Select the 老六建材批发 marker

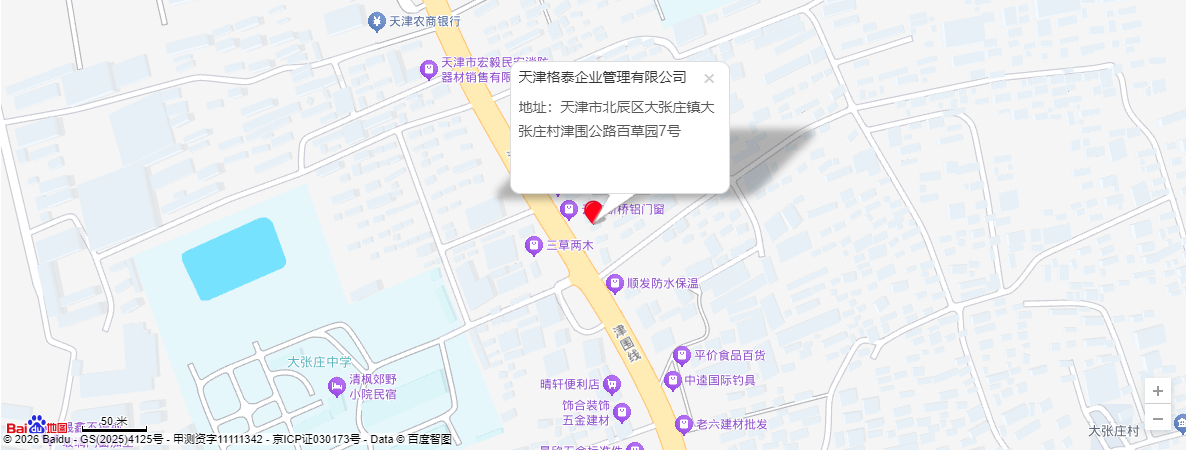[684, 425]
